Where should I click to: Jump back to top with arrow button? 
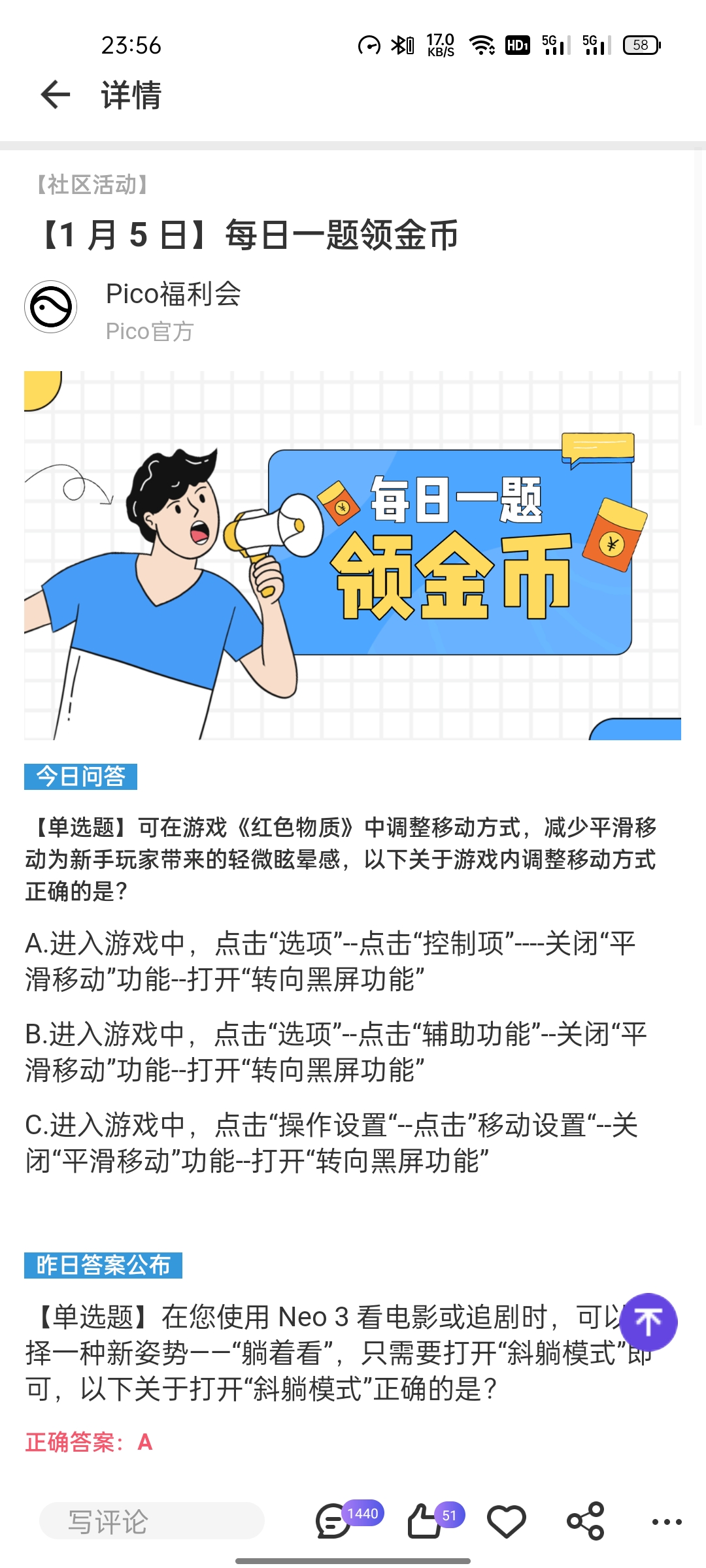[648, 1322]
